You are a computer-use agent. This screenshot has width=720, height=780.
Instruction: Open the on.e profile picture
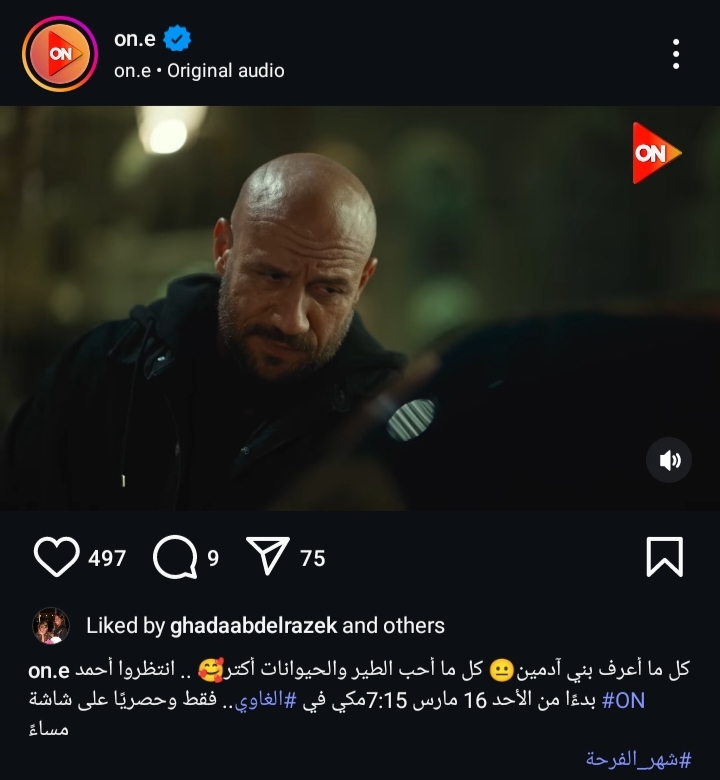point(59,54)
